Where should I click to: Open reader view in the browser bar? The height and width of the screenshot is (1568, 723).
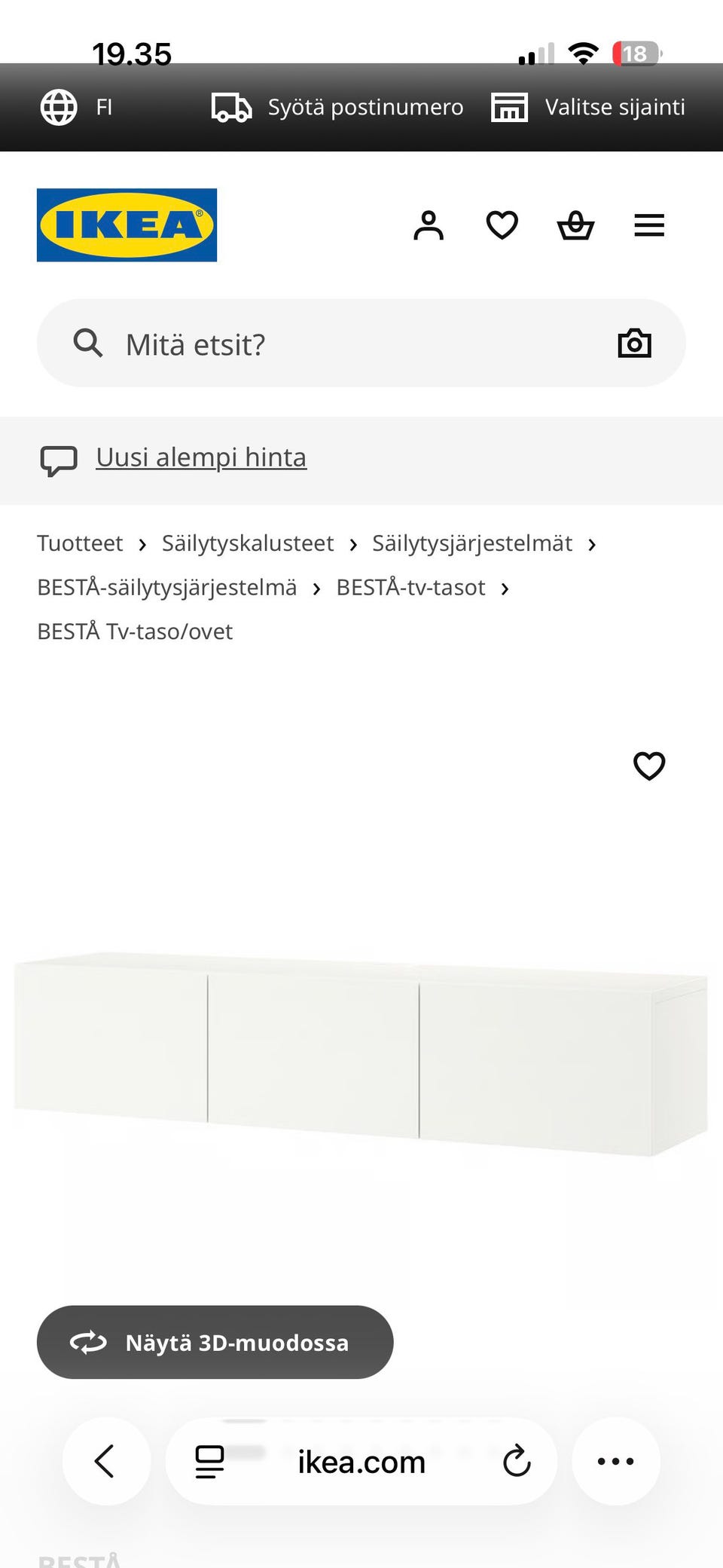(x=209, y=1461)
